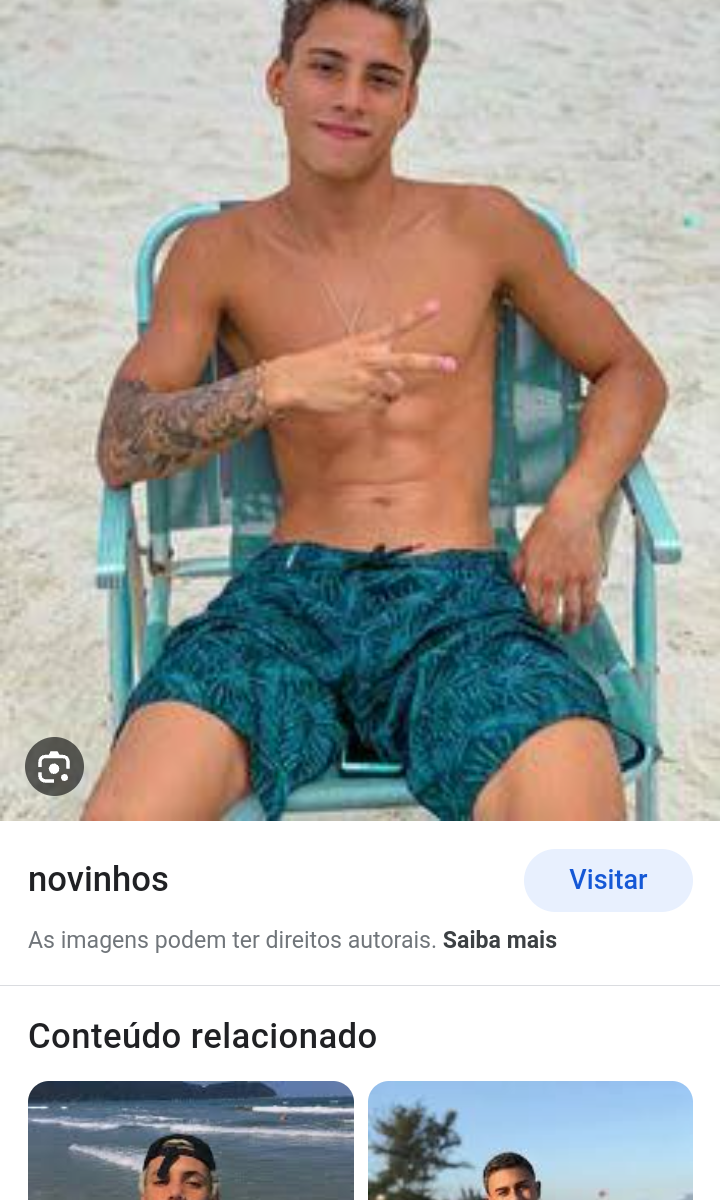
Task: Open the Saiba mais link
Action: point(499,940)
